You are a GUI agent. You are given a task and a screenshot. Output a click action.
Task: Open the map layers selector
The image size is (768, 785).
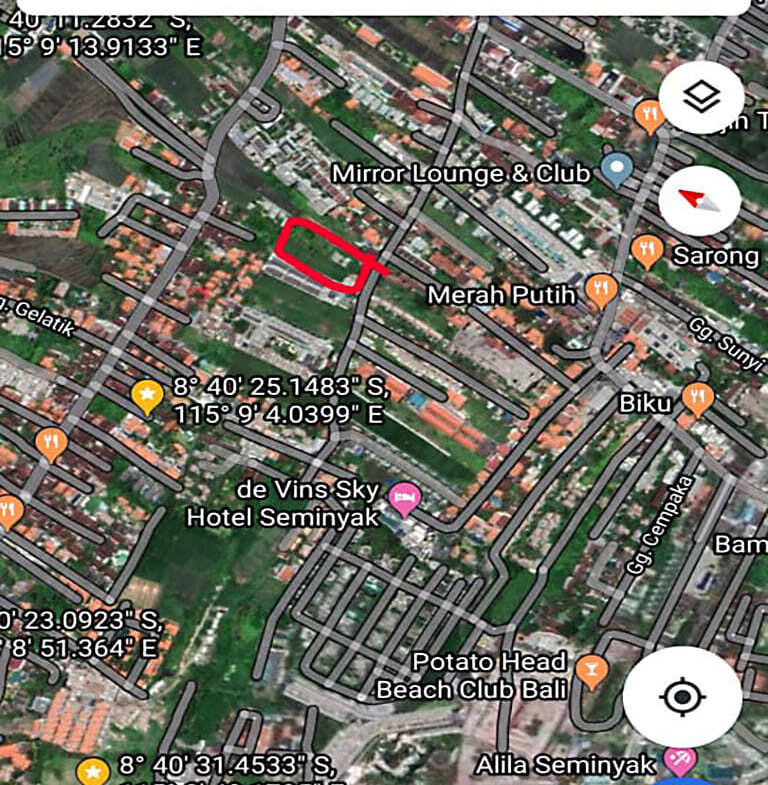[701, 97]
